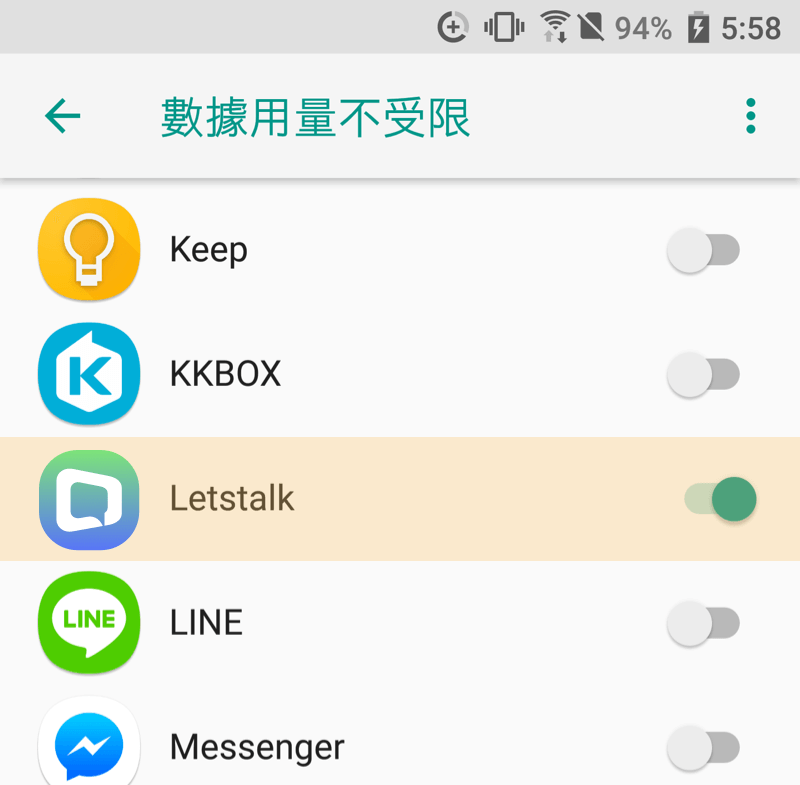Toggle the LINE unrestricted data switch

(703, 623)
